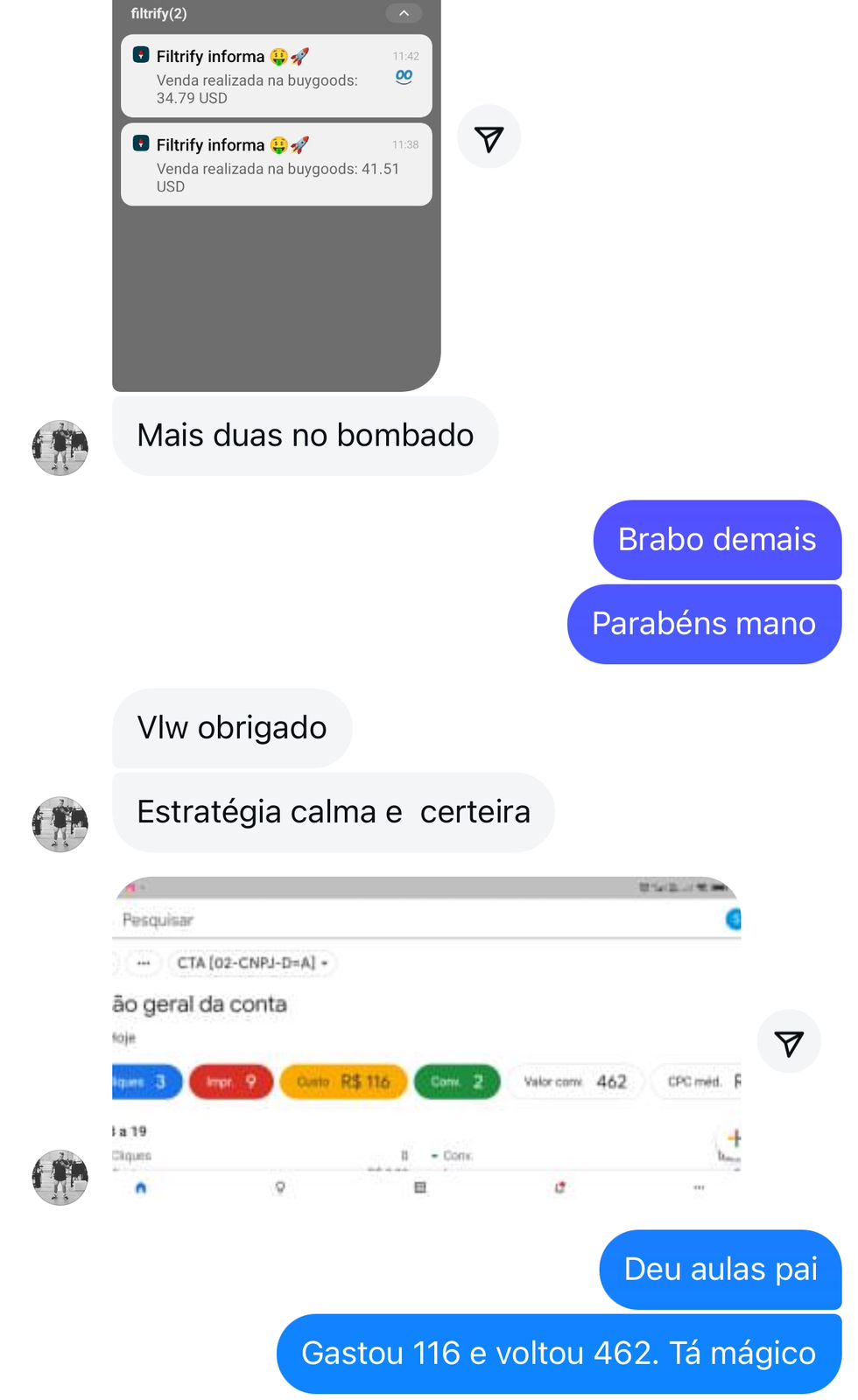Forward the account overview screenshot
858x1400 pixels.
tap(788, 1041)
